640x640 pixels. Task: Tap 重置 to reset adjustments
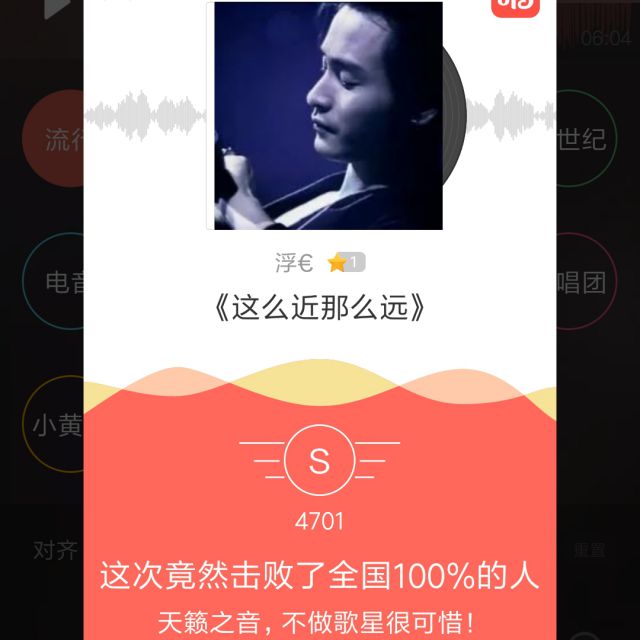click(589, 550)
